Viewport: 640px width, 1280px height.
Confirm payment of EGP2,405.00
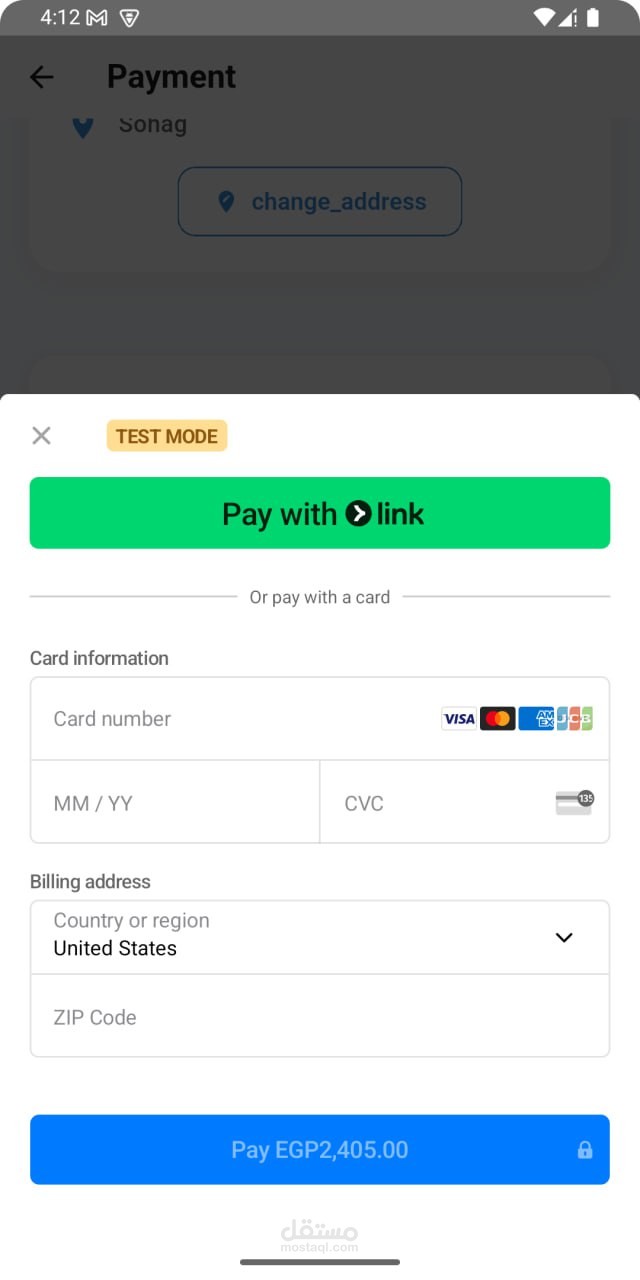pos(320,1150)
